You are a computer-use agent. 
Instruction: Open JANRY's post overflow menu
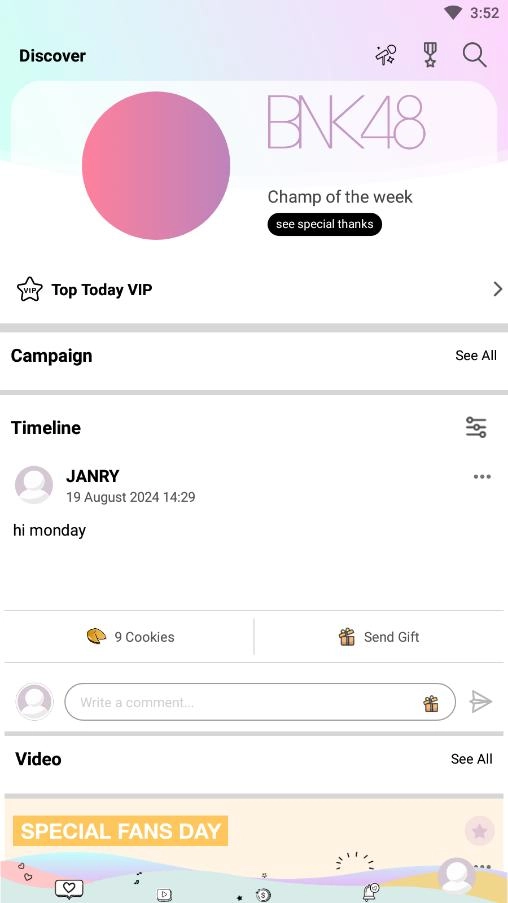pyautogui.click(x=482, y=476)
